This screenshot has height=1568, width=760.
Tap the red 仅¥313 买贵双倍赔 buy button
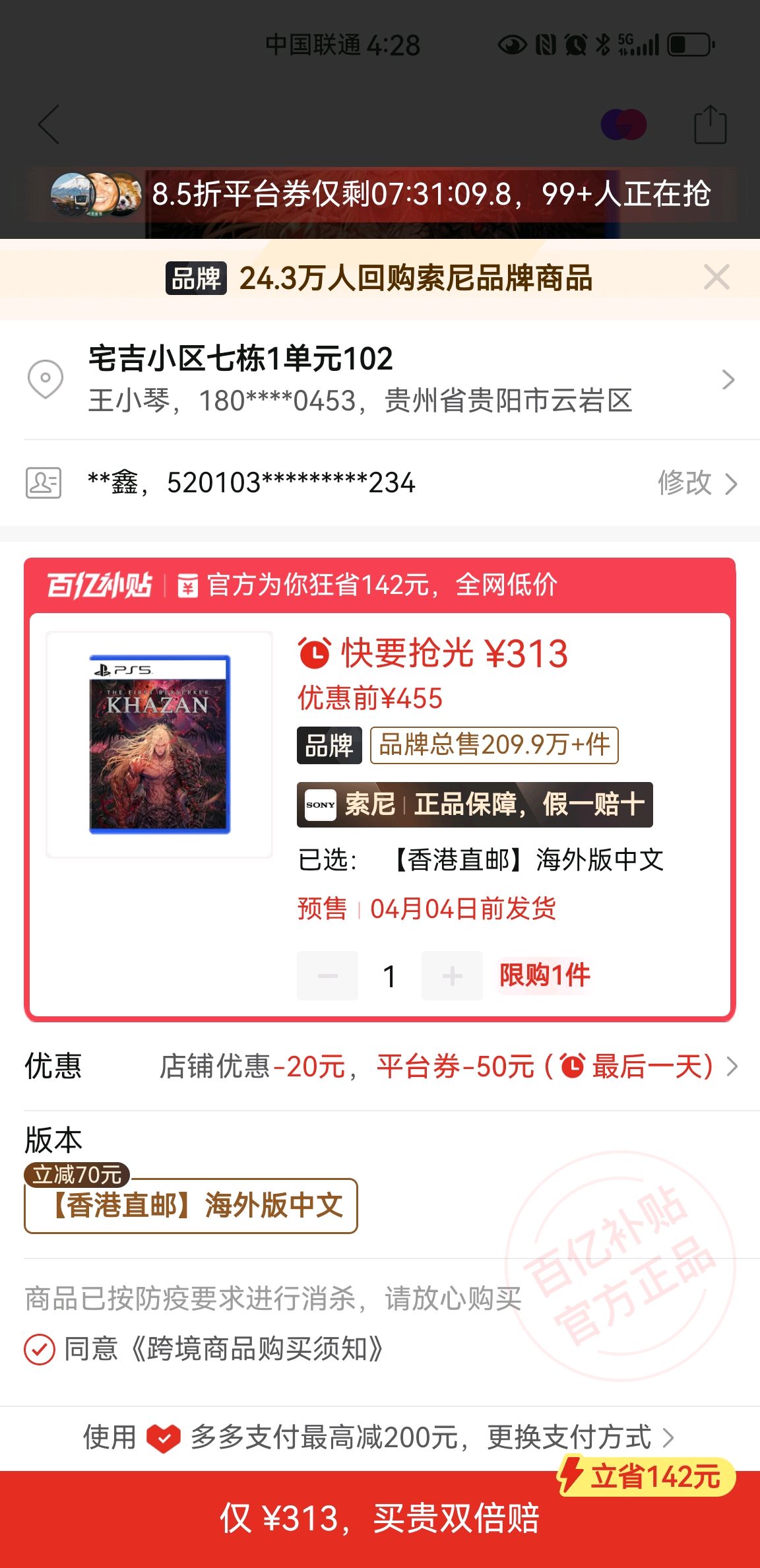[x=379, y=1518]
